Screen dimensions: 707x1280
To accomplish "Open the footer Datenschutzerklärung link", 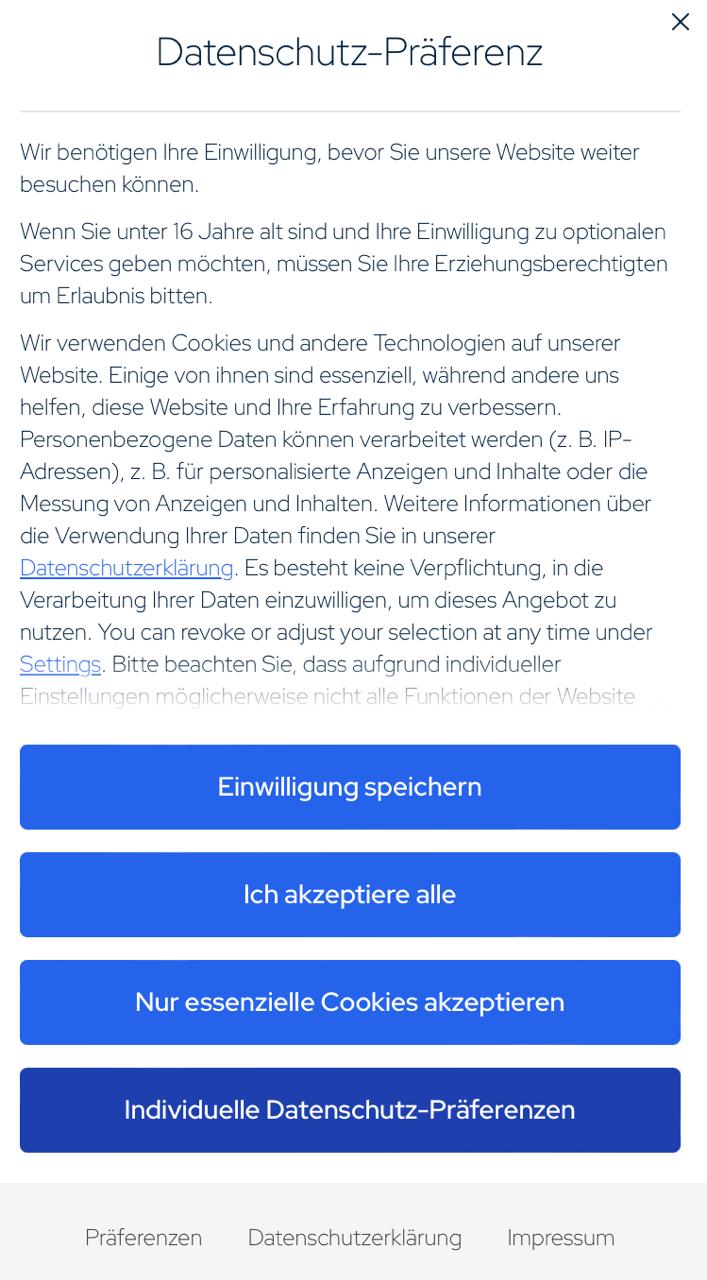I will (x=355, y=1238).
